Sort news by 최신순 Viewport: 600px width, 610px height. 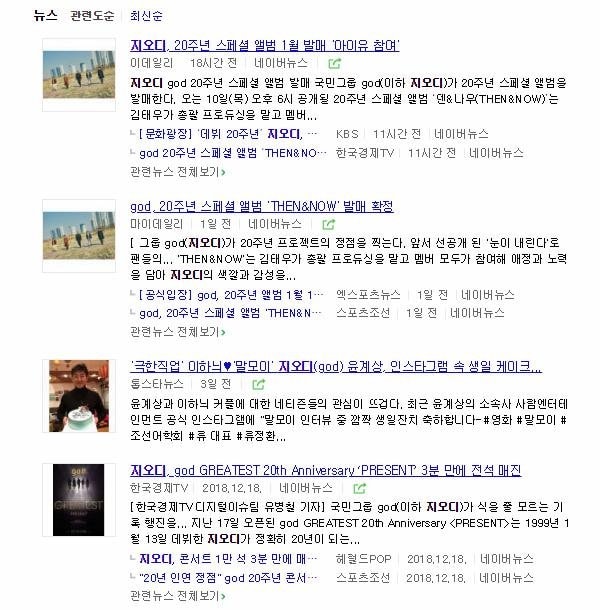pos(144,16)
